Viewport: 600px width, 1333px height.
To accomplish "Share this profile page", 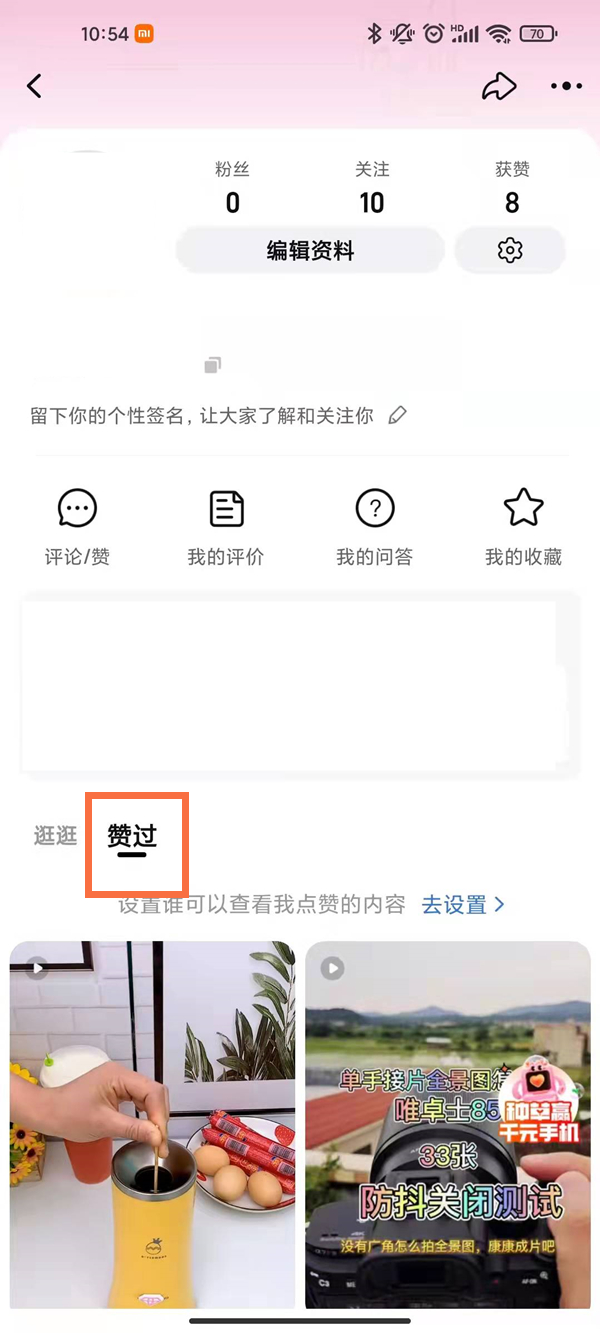I will tap(498, 87).
